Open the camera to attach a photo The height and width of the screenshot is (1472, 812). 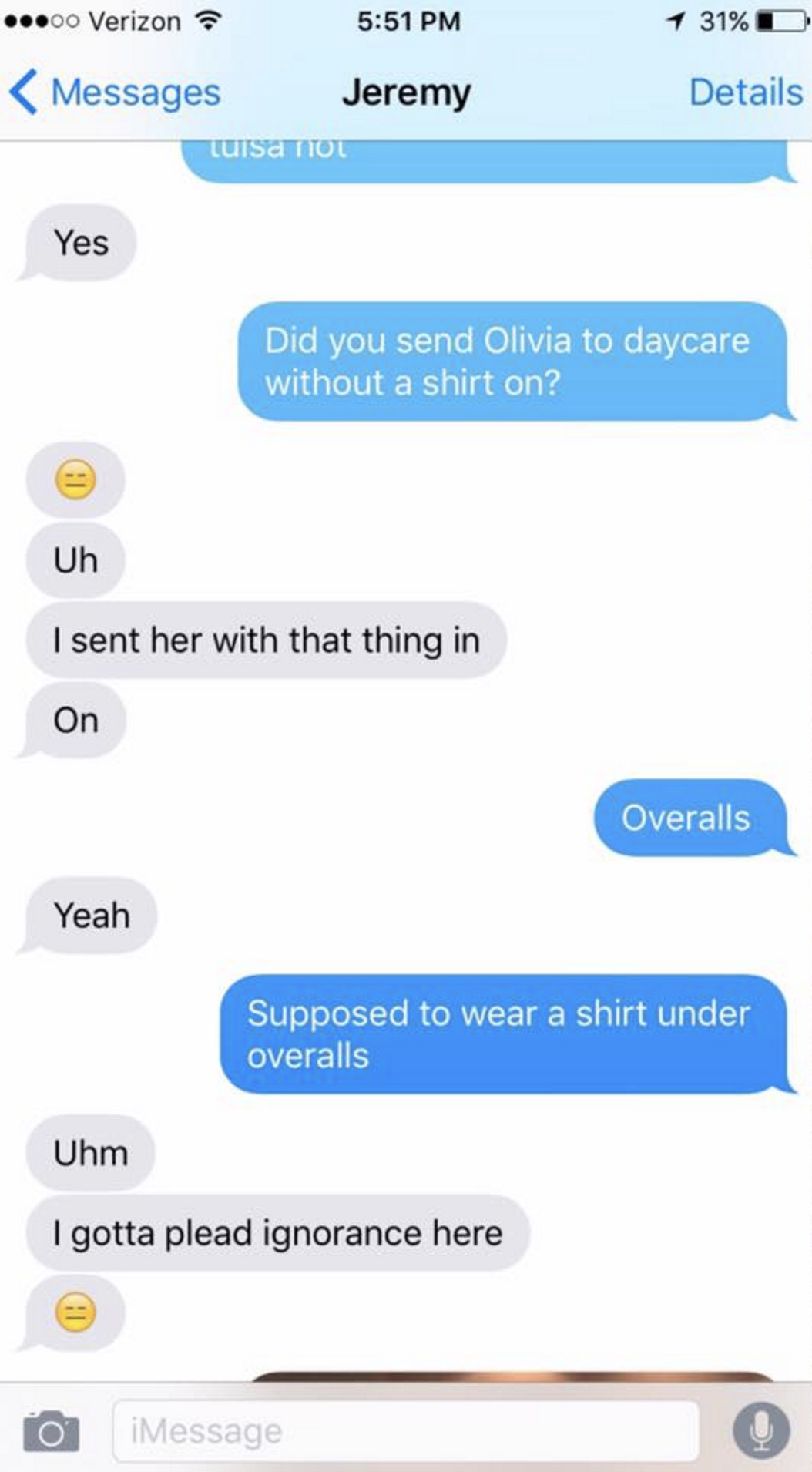point(51,1431)
